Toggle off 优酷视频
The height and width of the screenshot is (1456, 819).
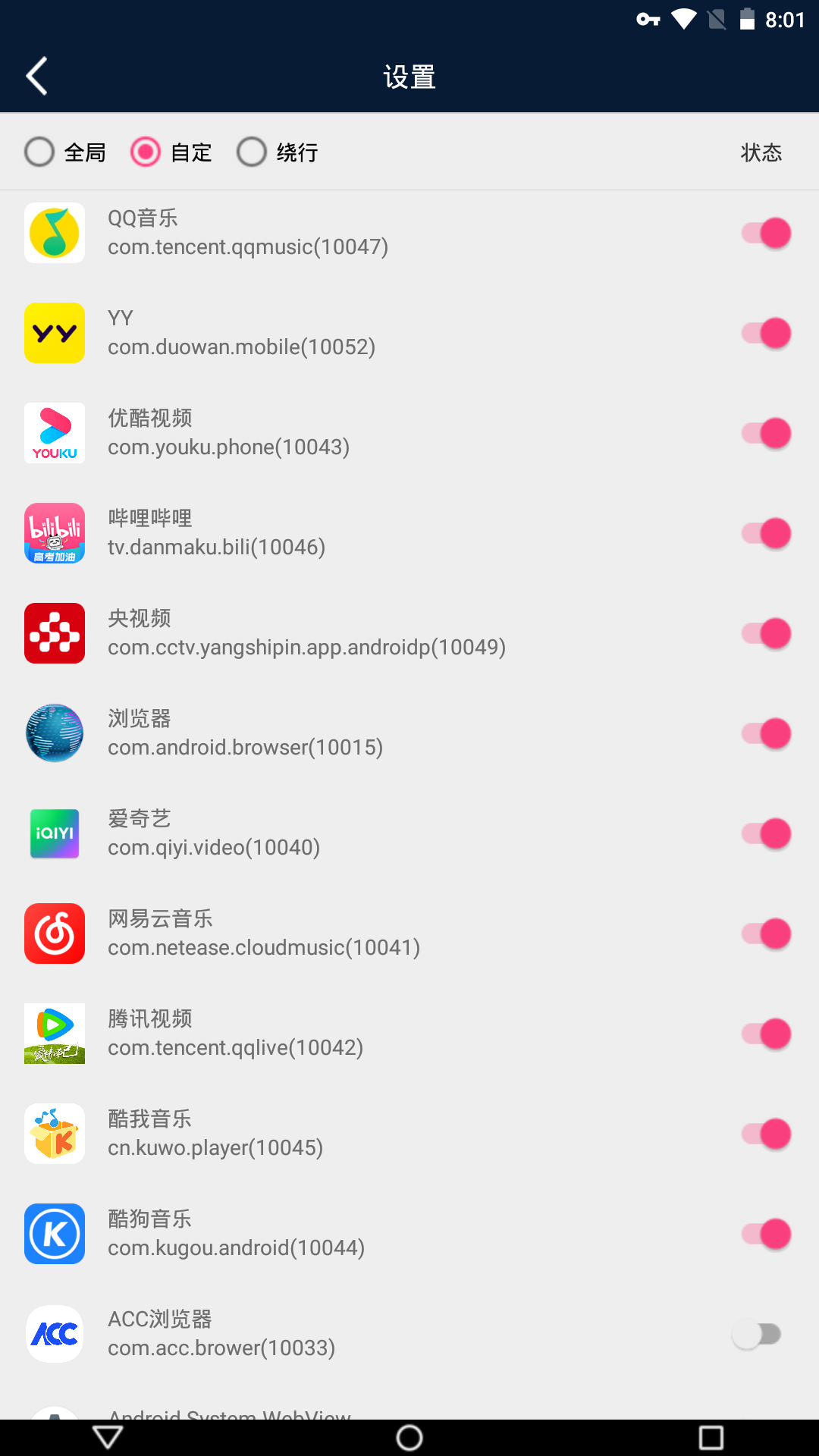(766, 433)
